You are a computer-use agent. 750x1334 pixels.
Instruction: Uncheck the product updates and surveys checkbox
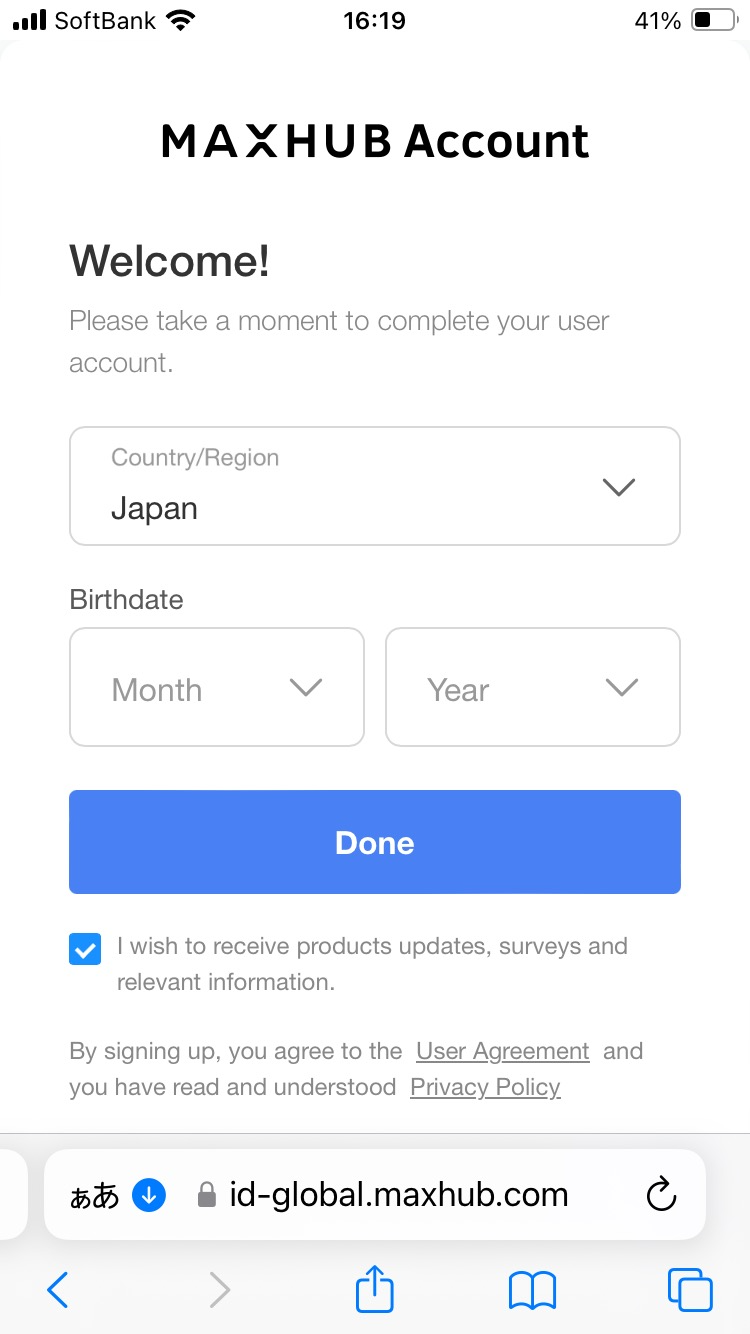tap(85, 949)
